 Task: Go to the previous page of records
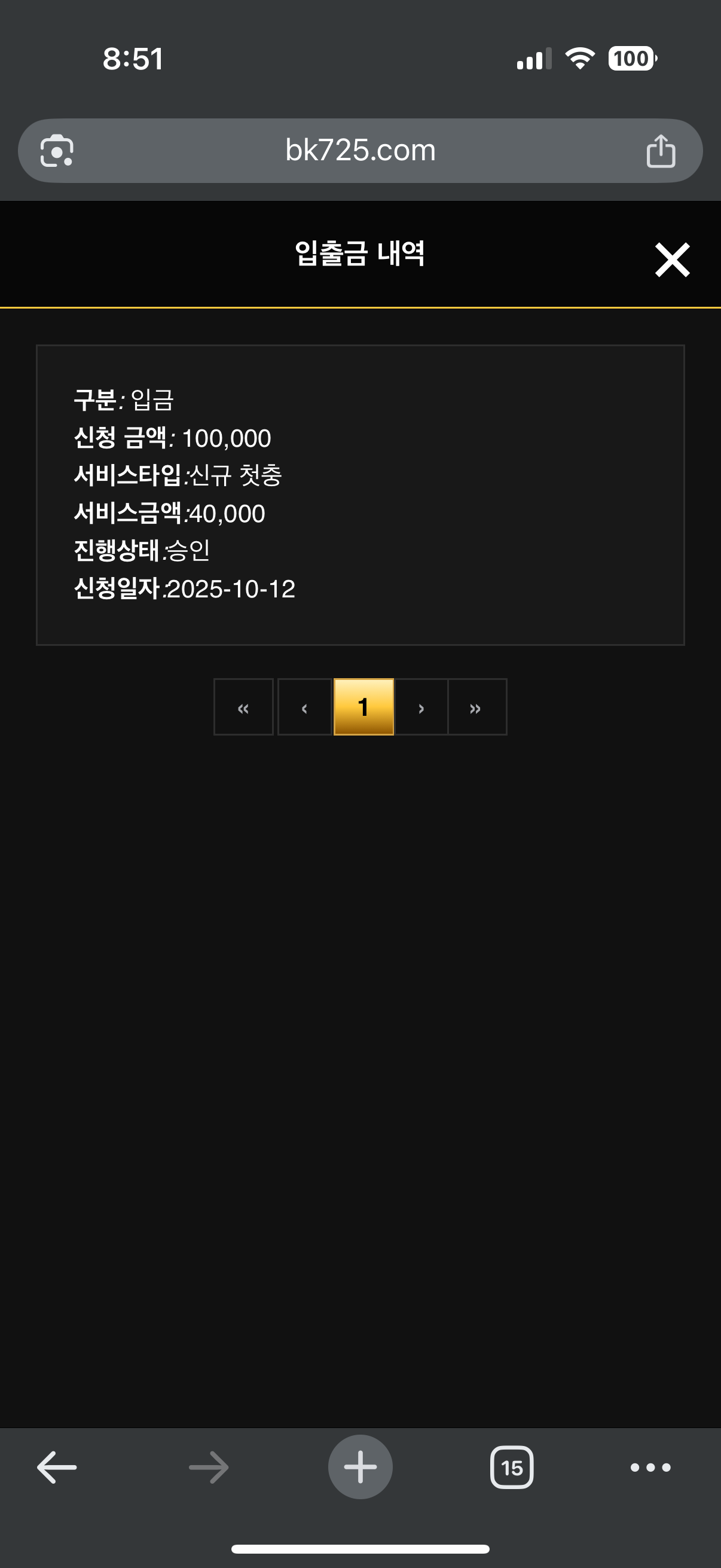point(304,707)
